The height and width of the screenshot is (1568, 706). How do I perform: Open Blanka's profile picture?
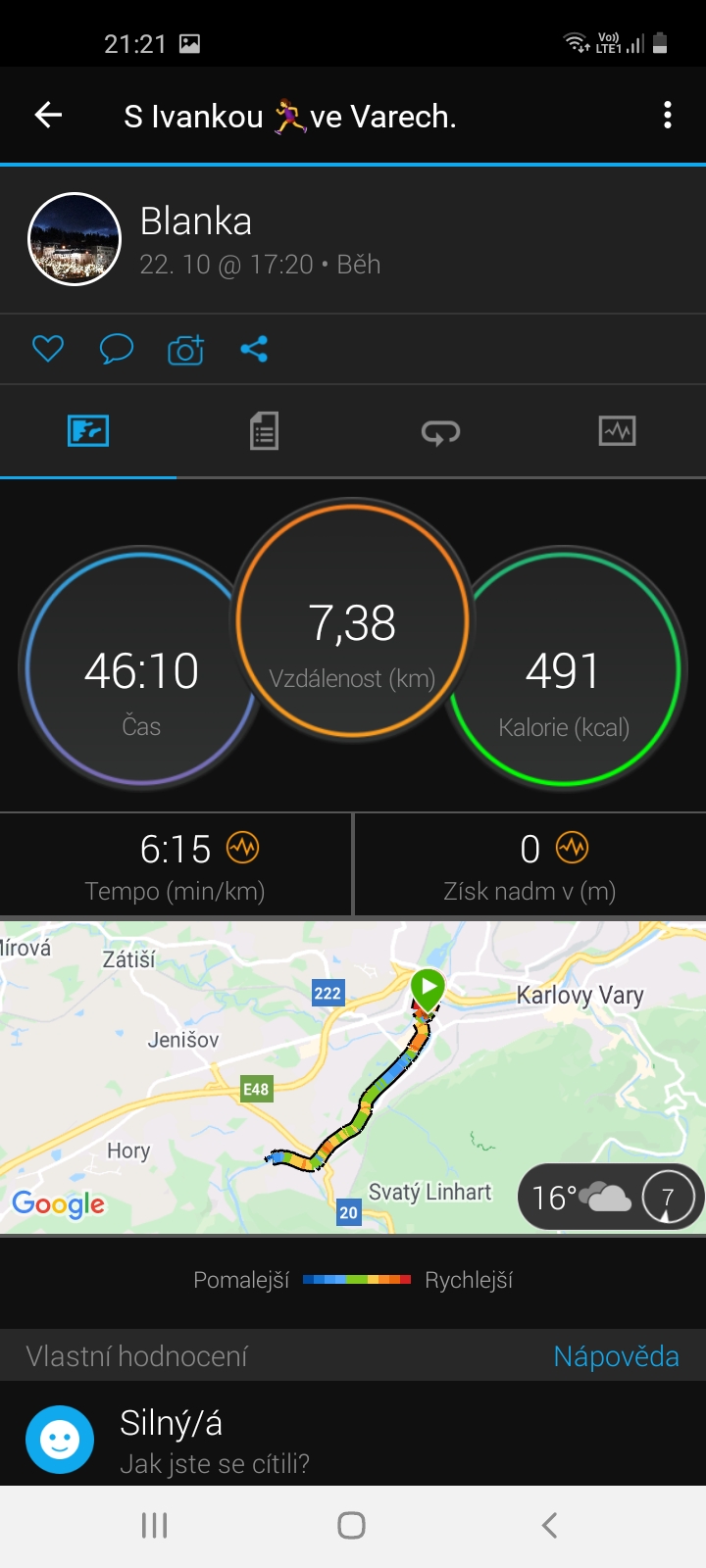[x=75, y=239]
